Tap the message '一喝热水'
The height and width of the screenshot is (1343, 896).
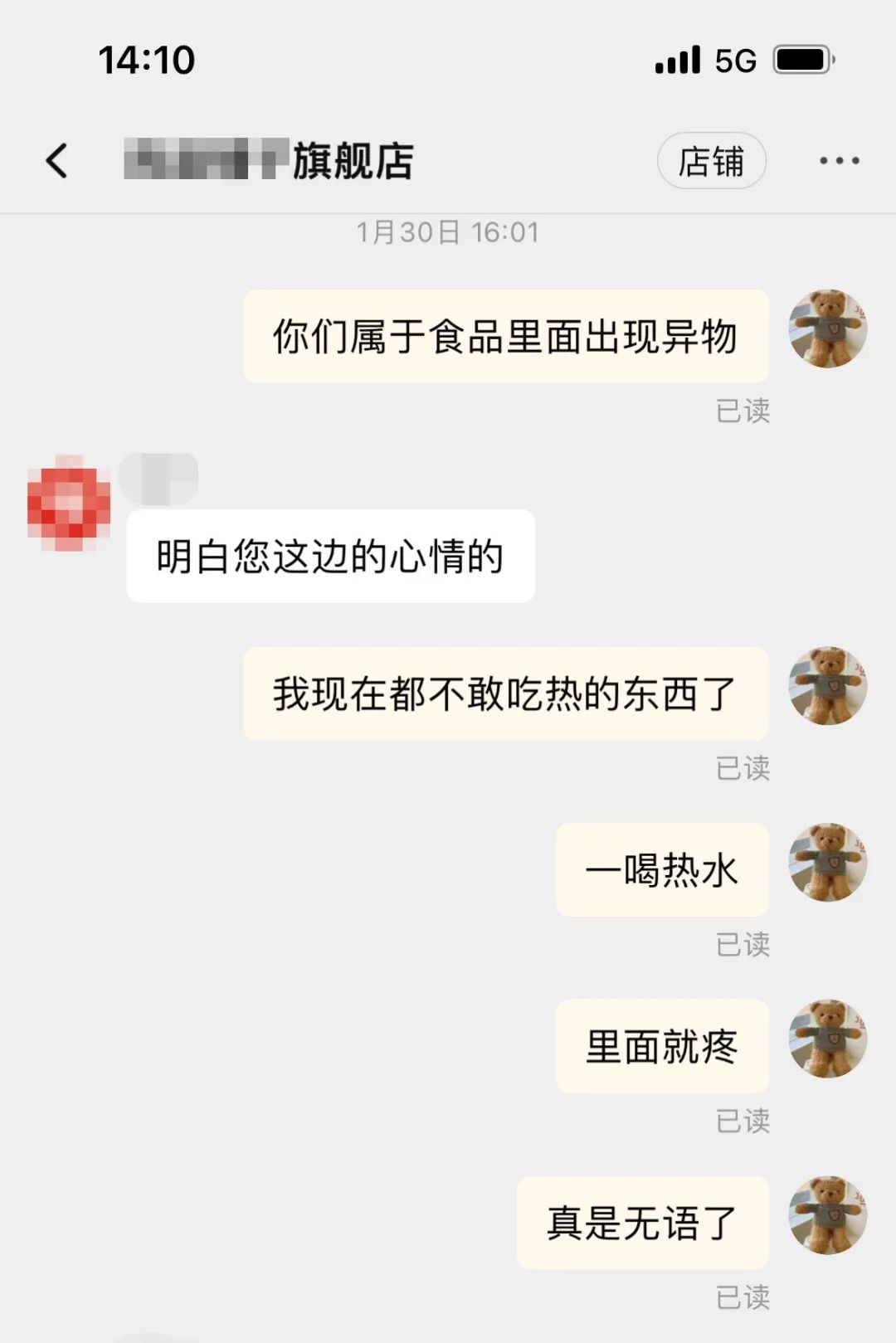pos(661,869)
